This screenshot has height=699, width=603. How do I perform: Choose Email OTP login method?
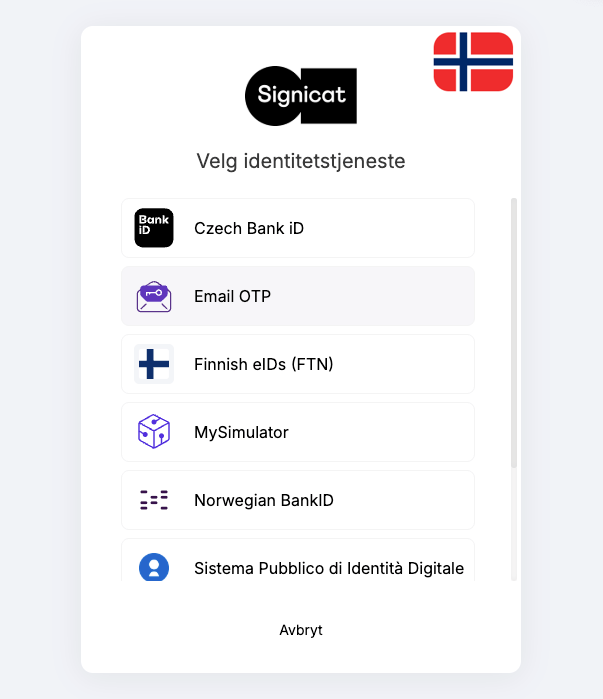(297, 296)
